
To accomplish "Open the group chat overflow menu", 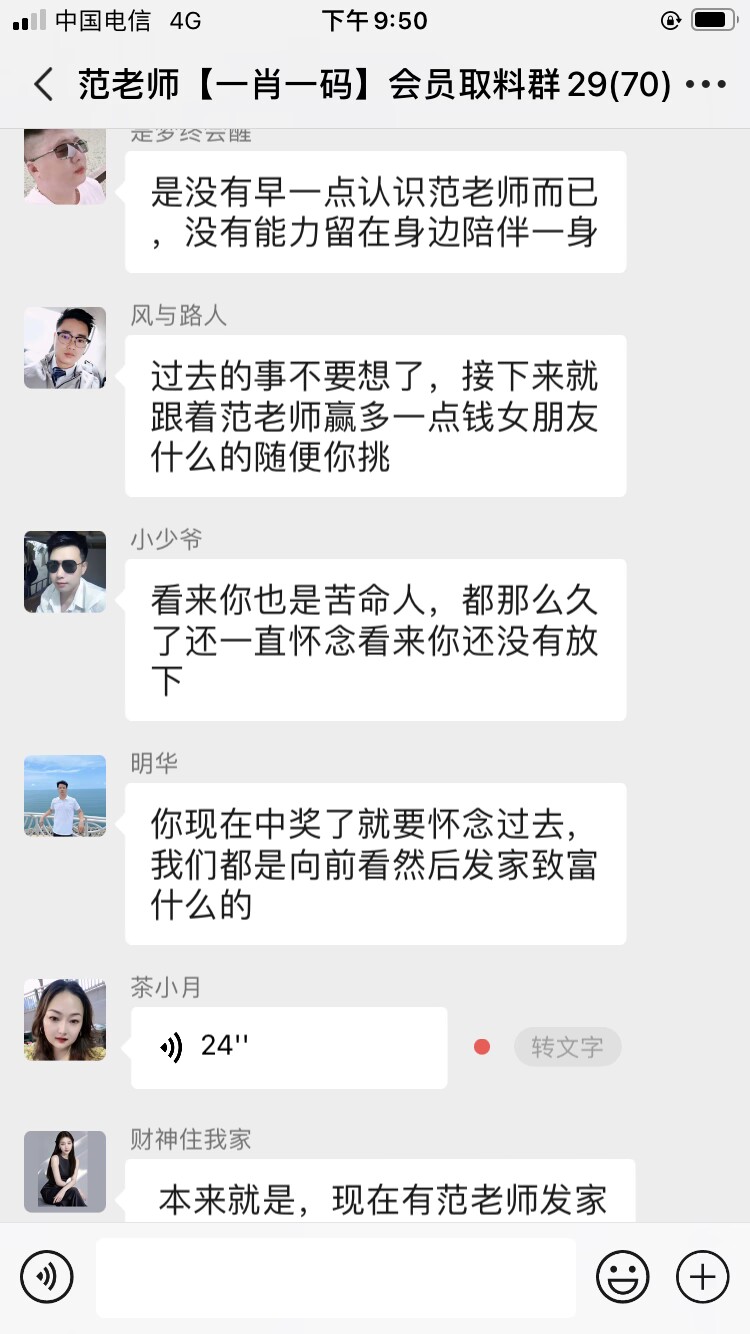I will coord(706,85).
